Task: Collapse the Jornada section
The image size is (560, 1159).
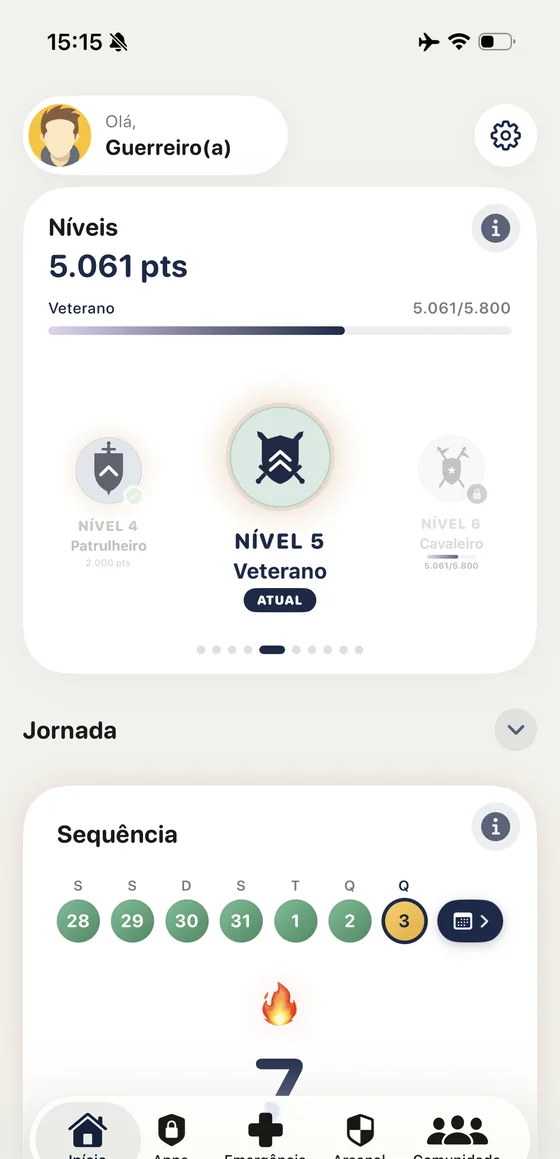Action: tap(516, 730)
